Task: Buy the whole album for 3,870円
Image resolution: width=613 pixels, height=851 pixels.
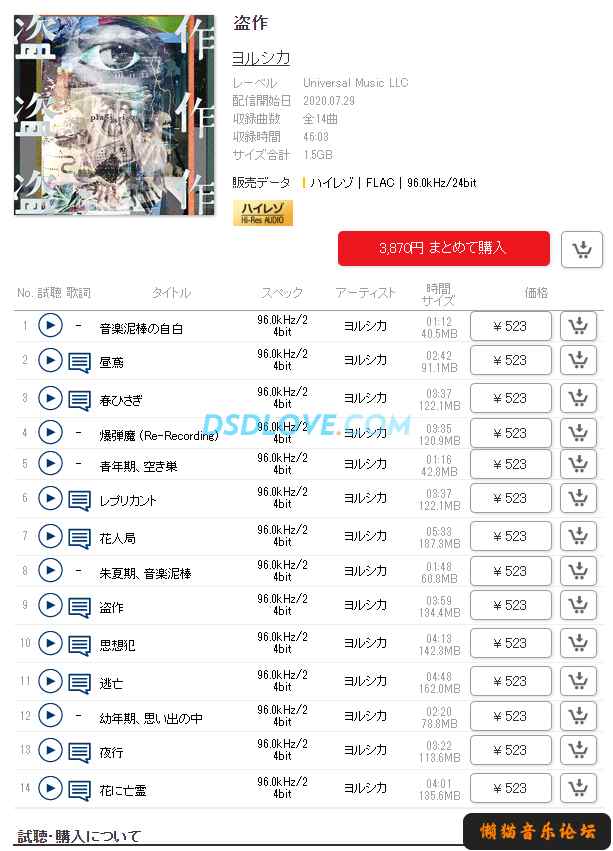Action: [443, 248]
